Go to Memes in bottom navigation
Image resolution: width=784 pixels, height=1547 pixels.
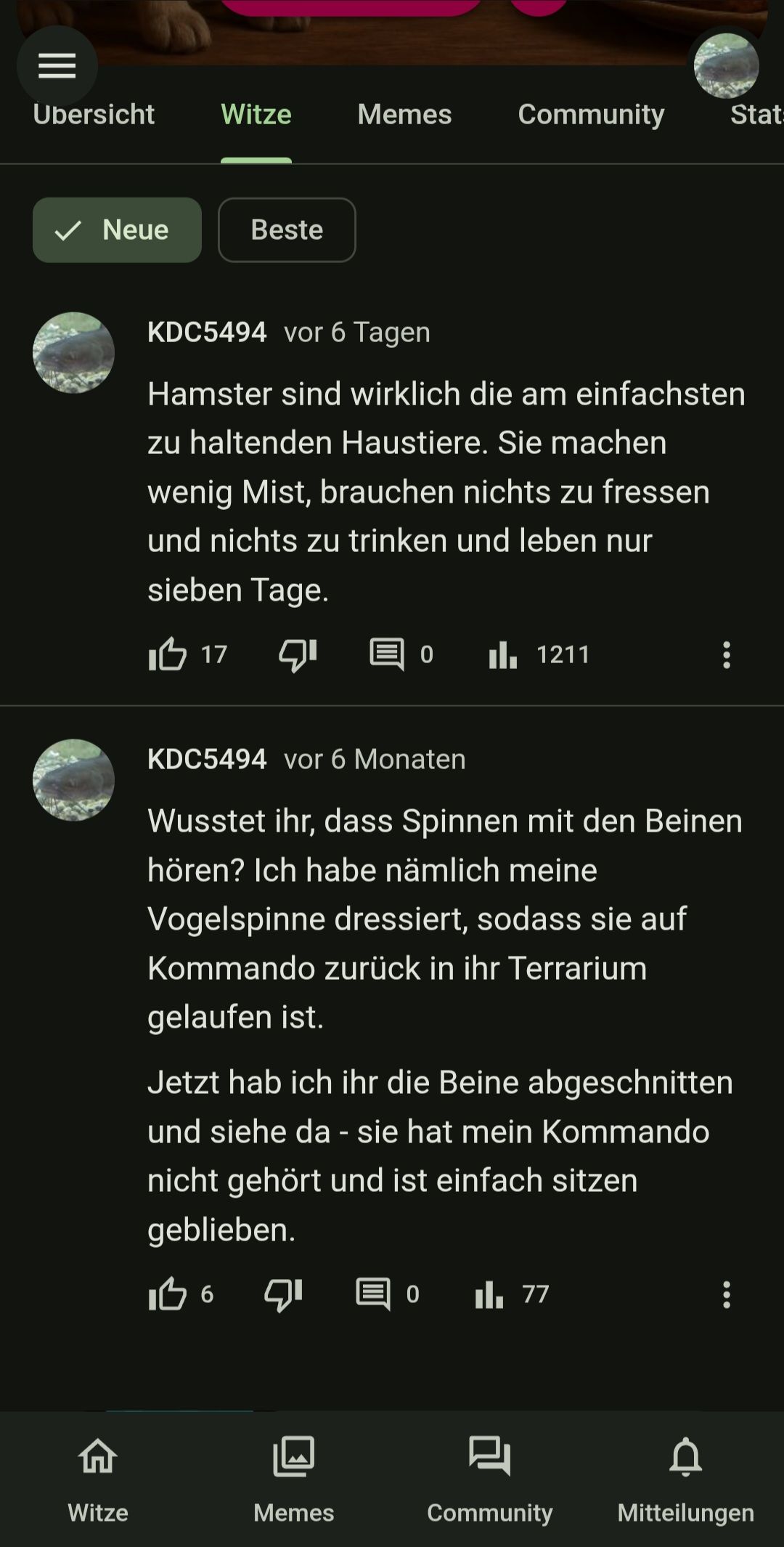tap(294, 1479)
